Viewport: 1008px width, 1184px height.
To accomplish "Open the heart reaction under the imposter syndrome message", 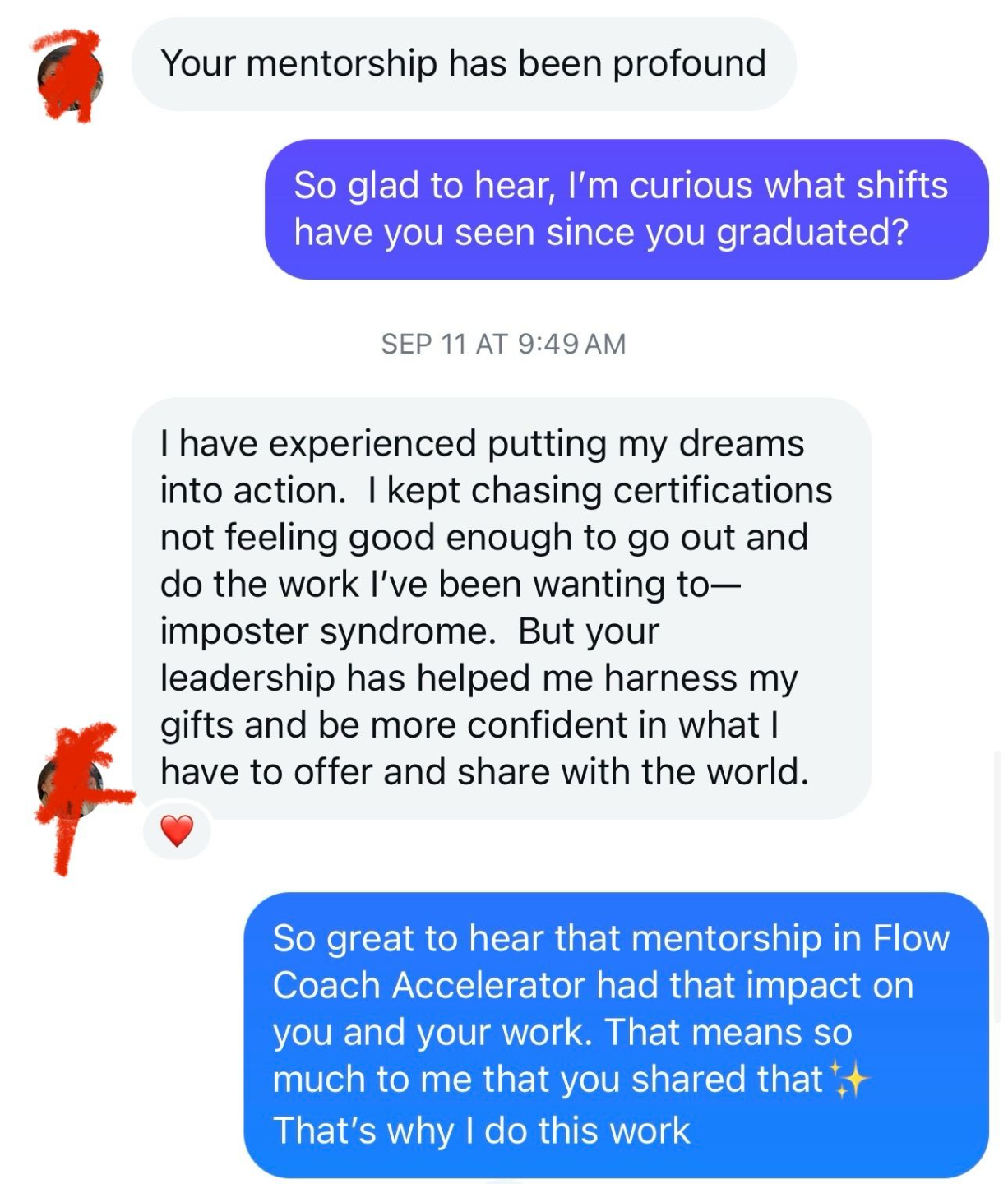I will (176, 830).
